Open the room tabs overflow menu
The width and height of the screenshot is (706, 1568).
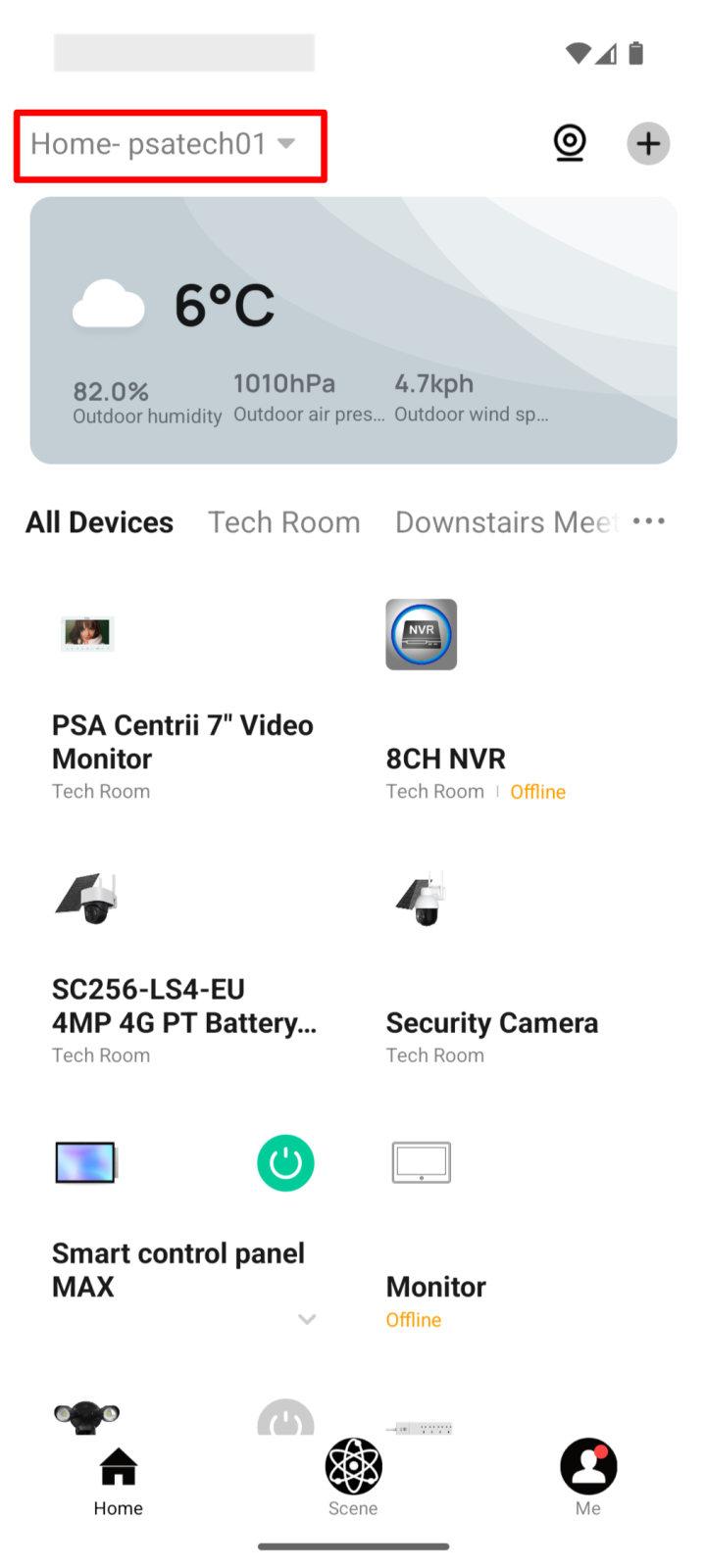coord(649,521)
